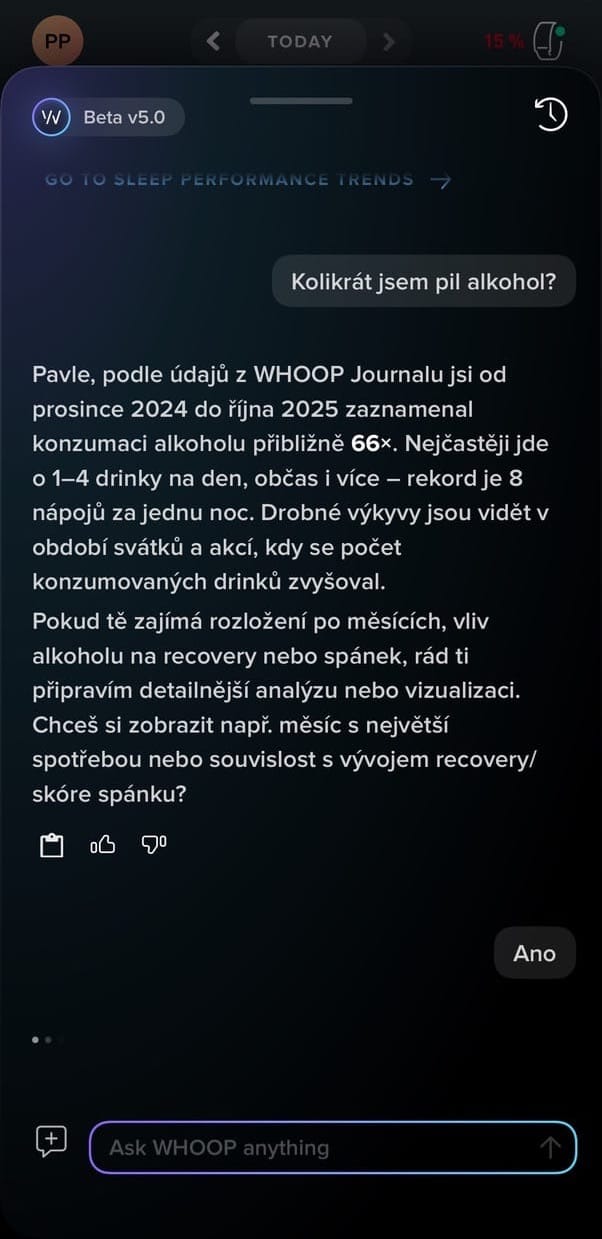Select the TODAY date picker

(300, 41)
